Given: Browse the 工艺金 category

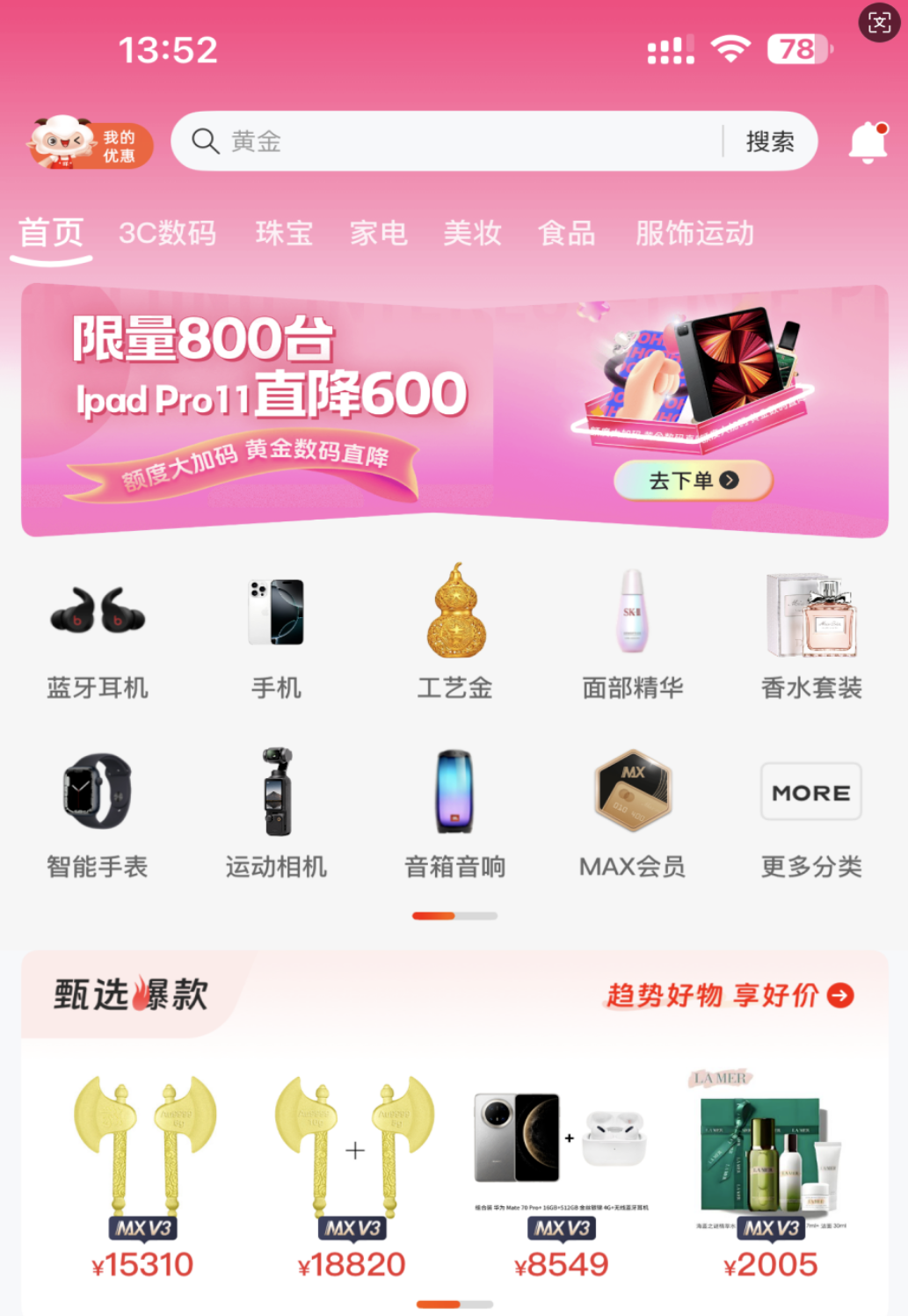Looking at the screenshot, I should coord(455,633).
